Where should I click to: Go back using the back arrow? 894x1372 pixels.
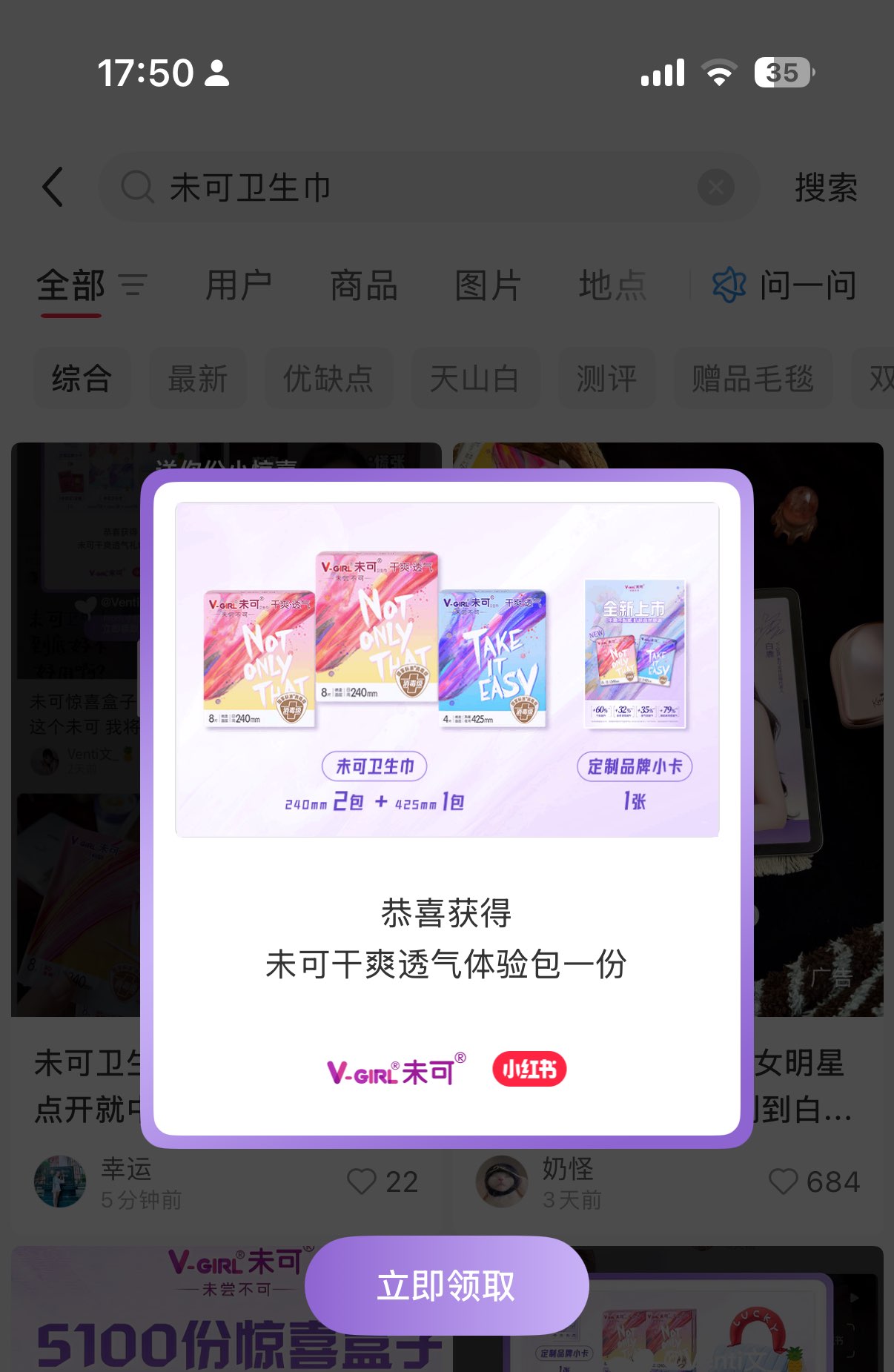pos(53,187)
